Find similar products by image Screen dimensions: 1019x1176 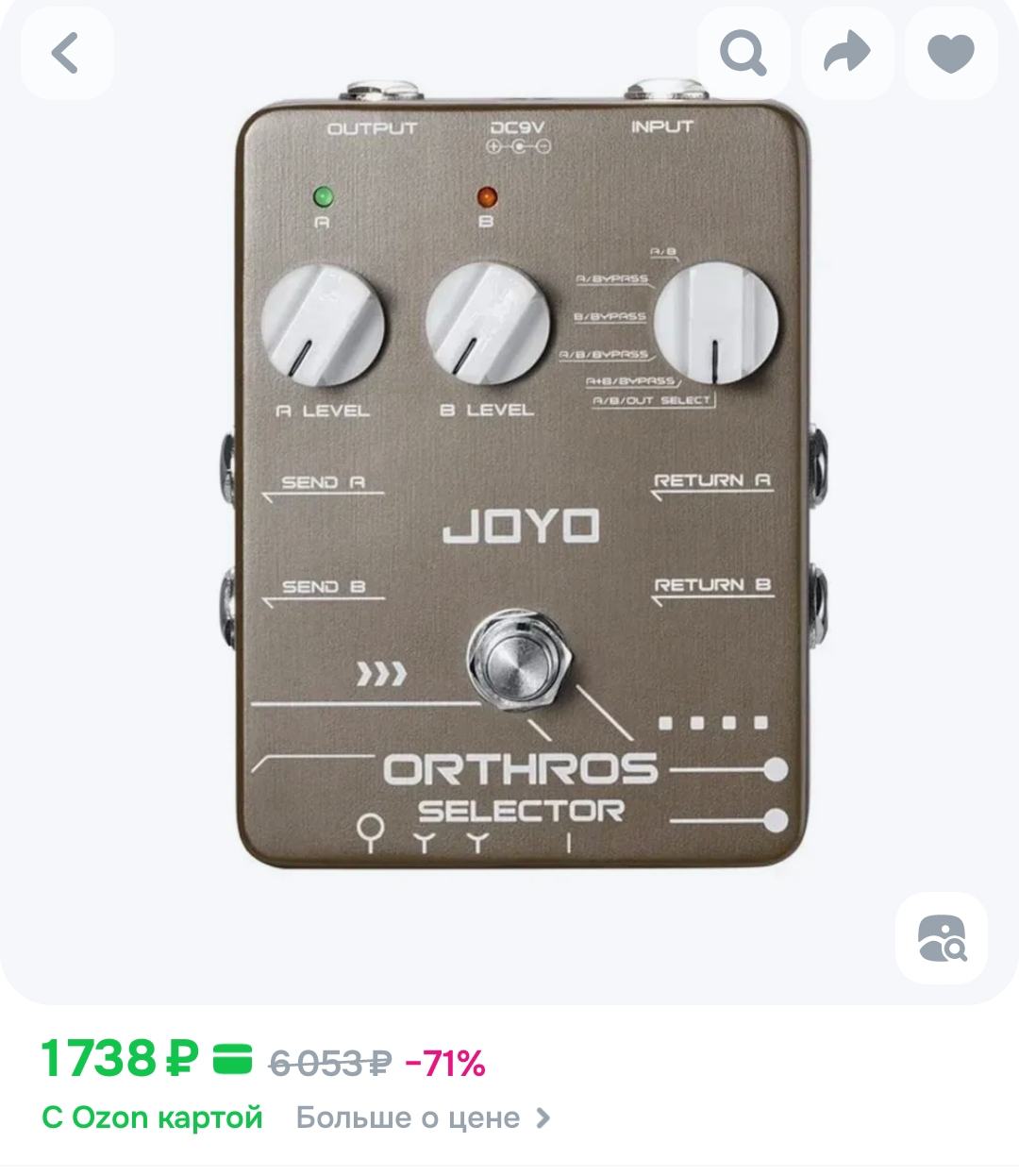click(941, 938)
